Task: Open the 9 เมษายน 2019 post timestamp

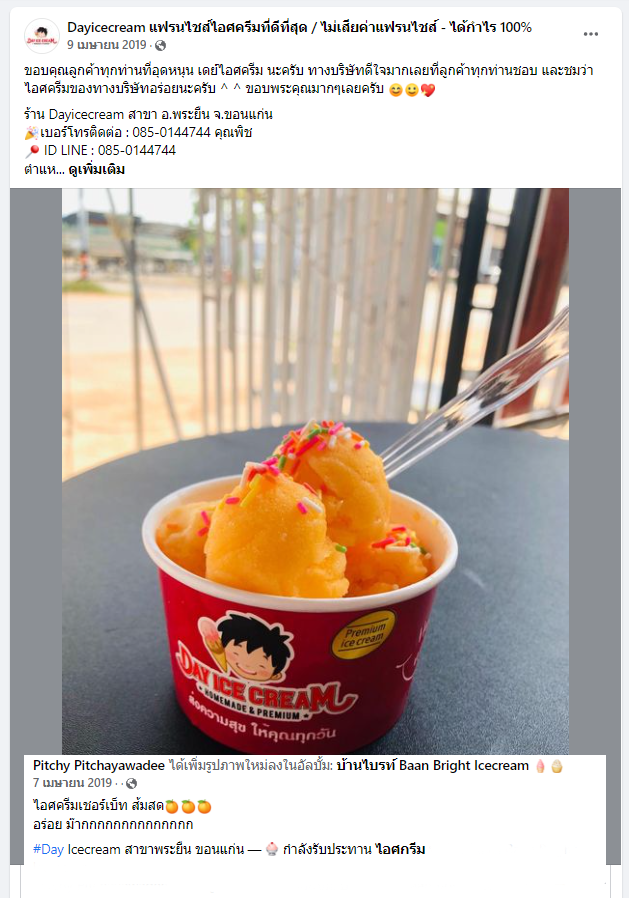Action: tap(109, 45)
